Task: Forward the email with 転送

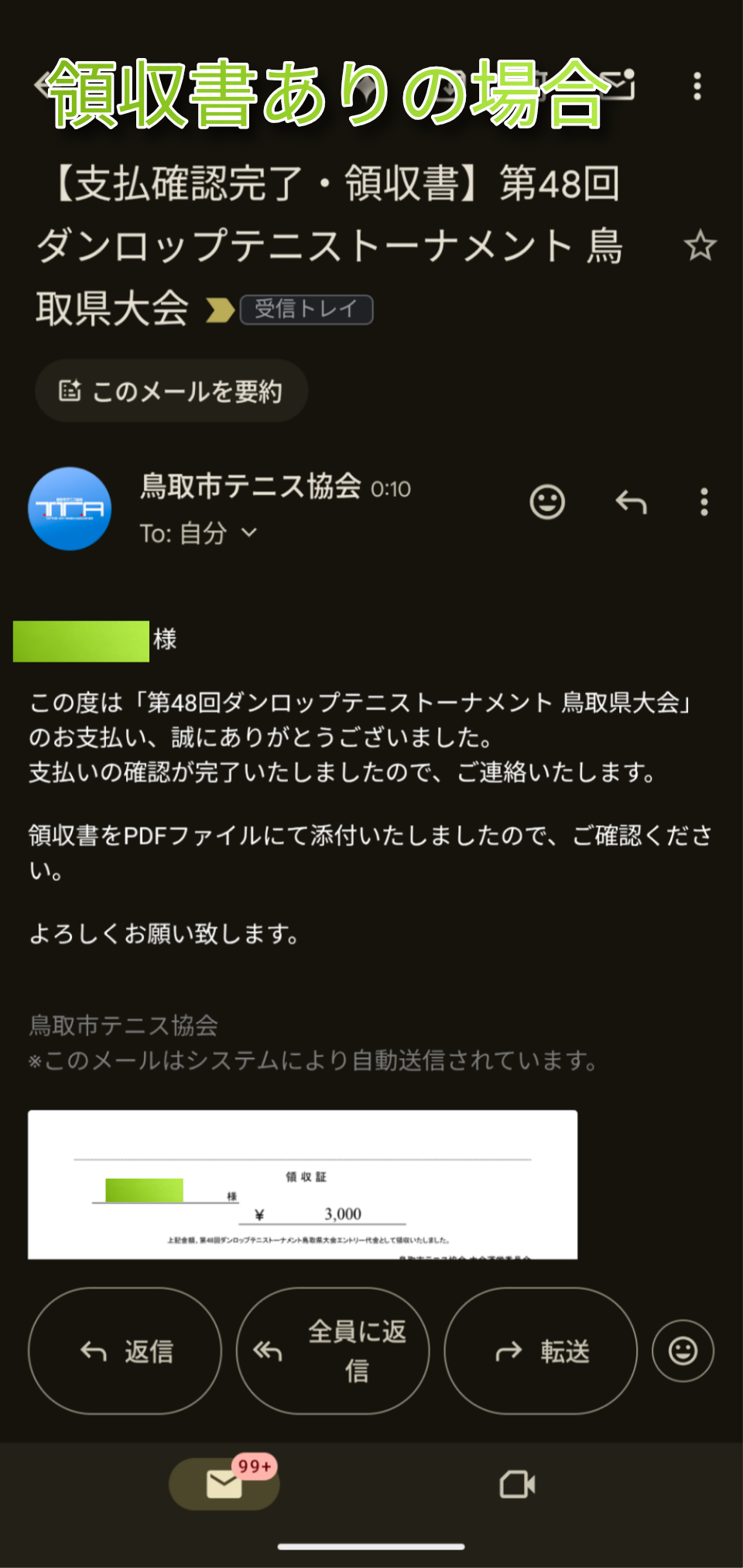Action: click(541, 1351)
